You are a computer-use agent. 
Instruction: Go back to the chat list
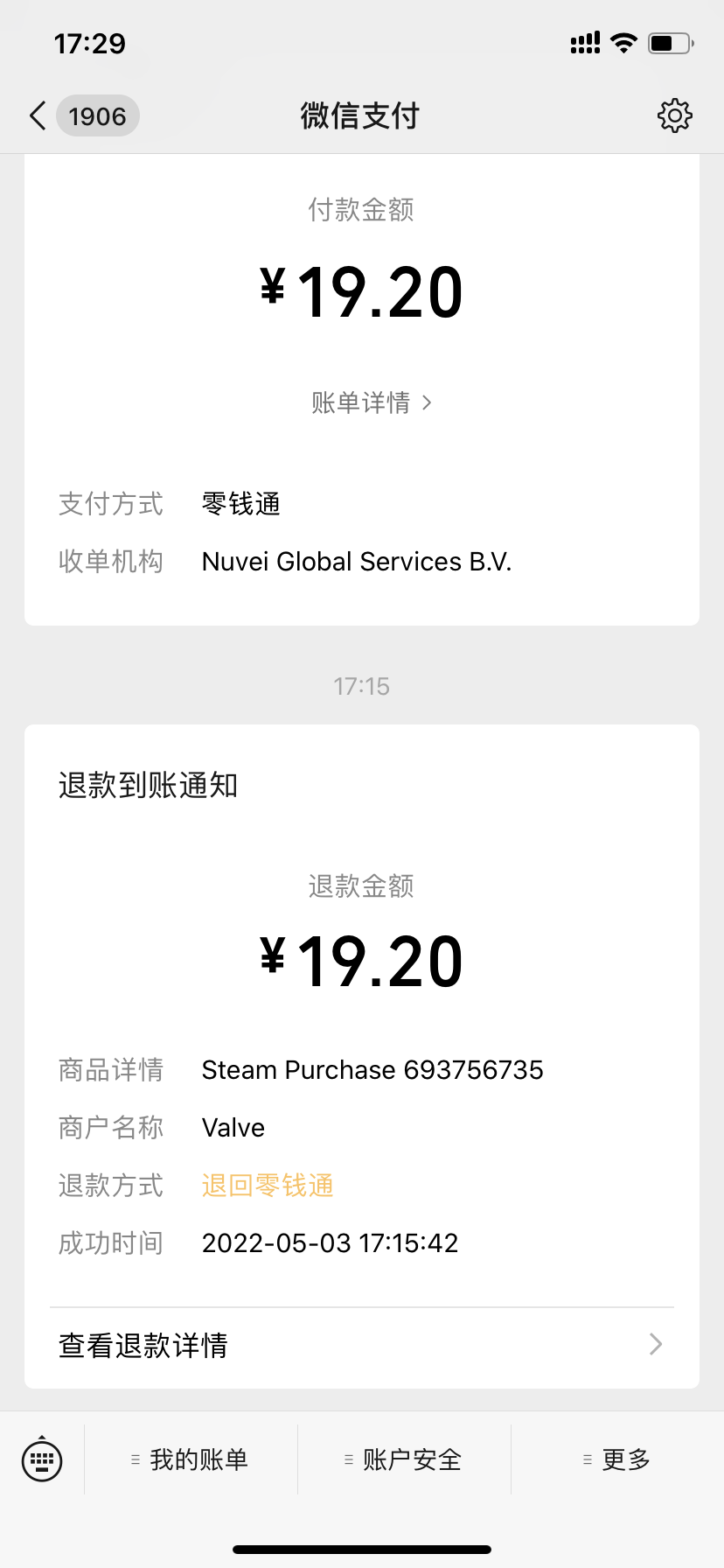[x=38, y=115]
